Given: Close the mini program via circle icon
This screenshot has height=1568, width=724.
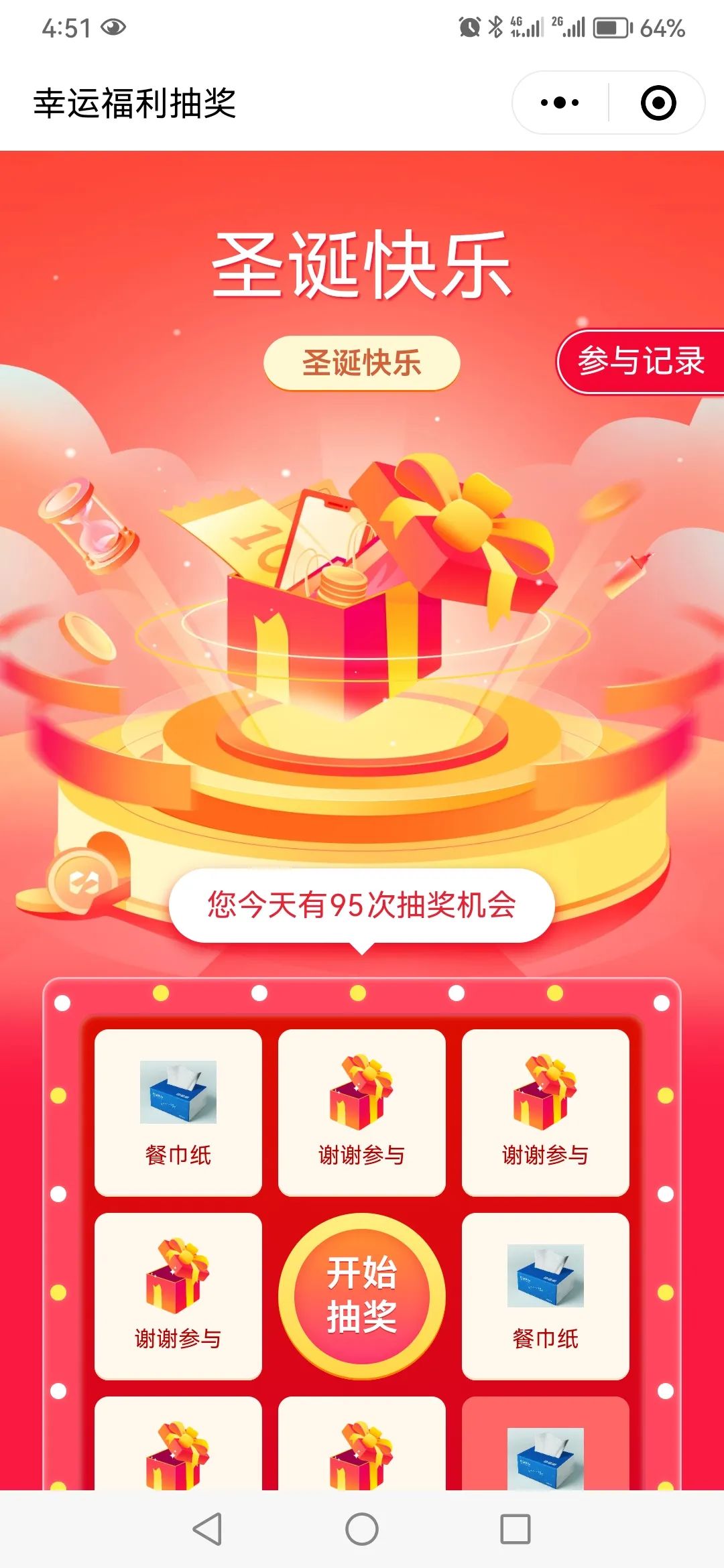Looking at the screenshot, I should 658,103.
